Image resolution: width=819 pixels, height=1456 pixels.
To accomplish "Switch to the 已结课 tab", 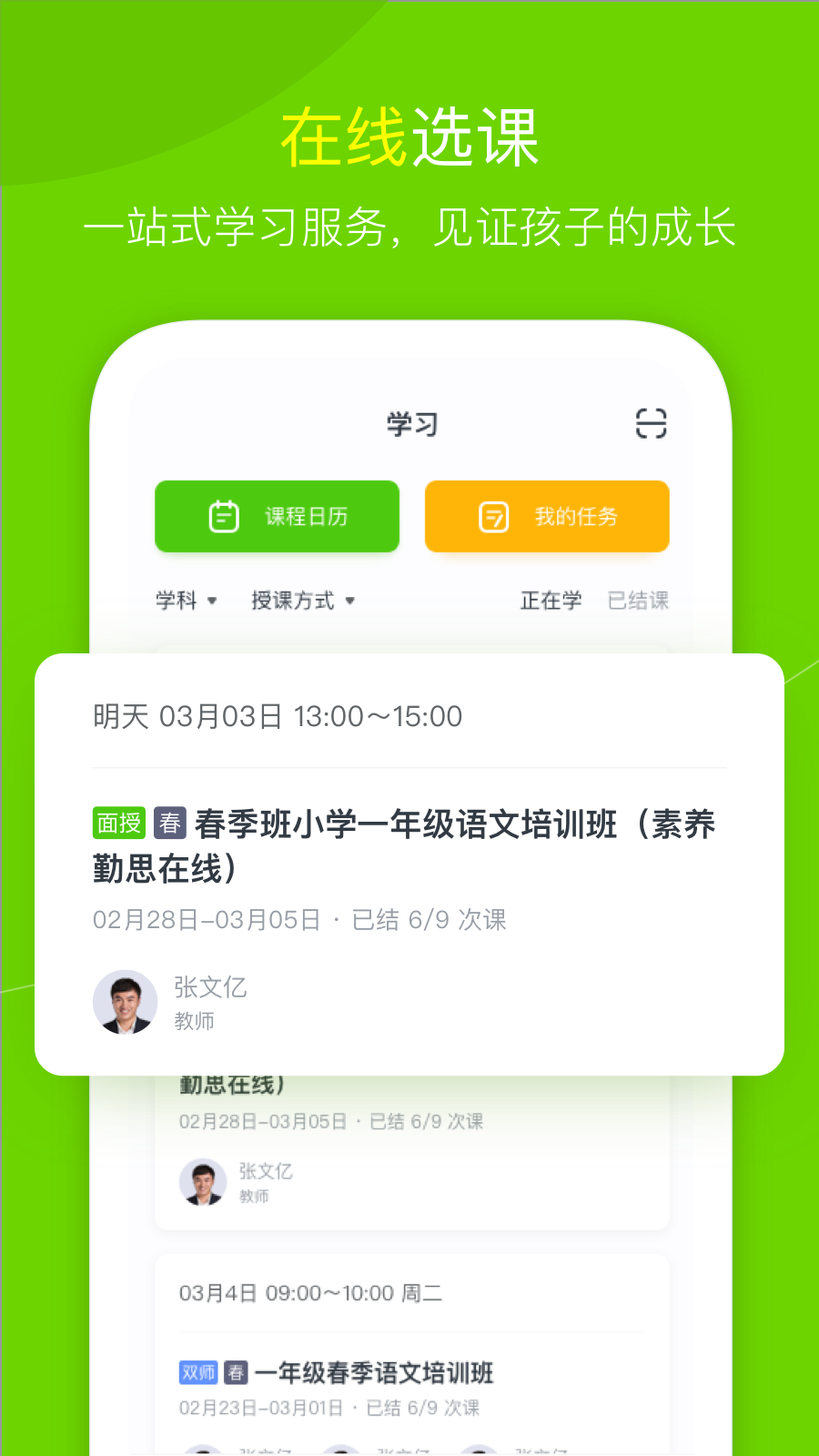I will coord(637,601).
